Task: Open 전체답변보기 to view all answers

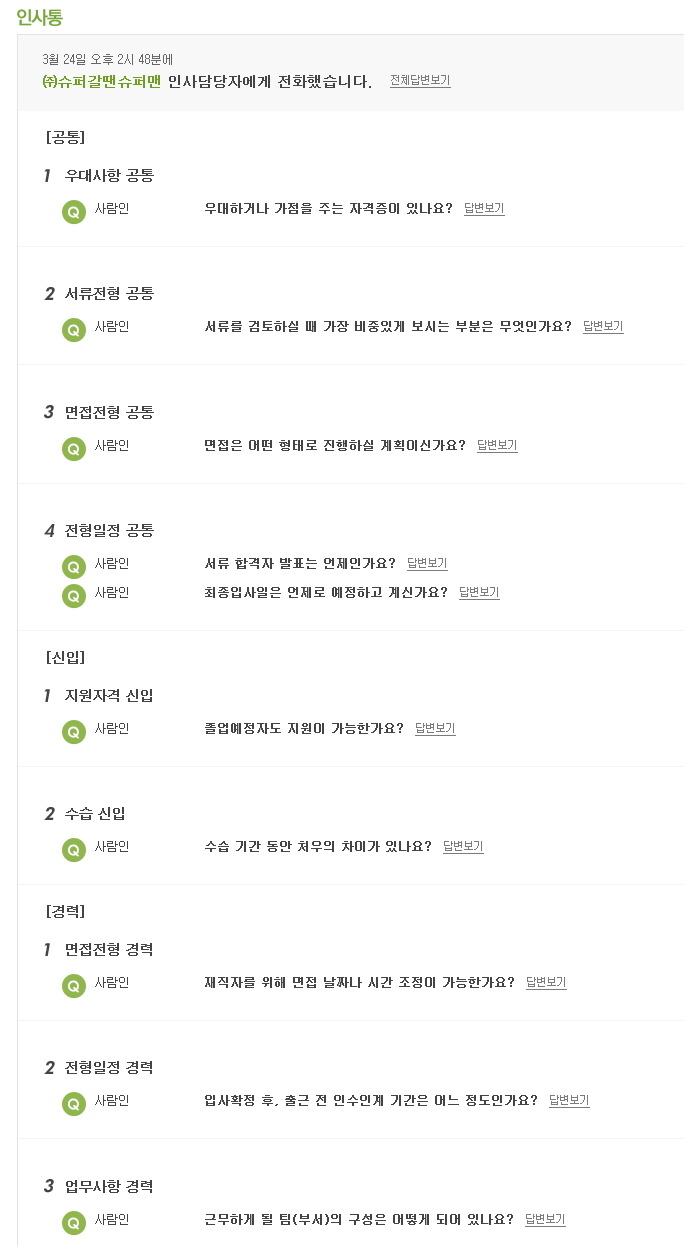Action: (x=420, y=81)
